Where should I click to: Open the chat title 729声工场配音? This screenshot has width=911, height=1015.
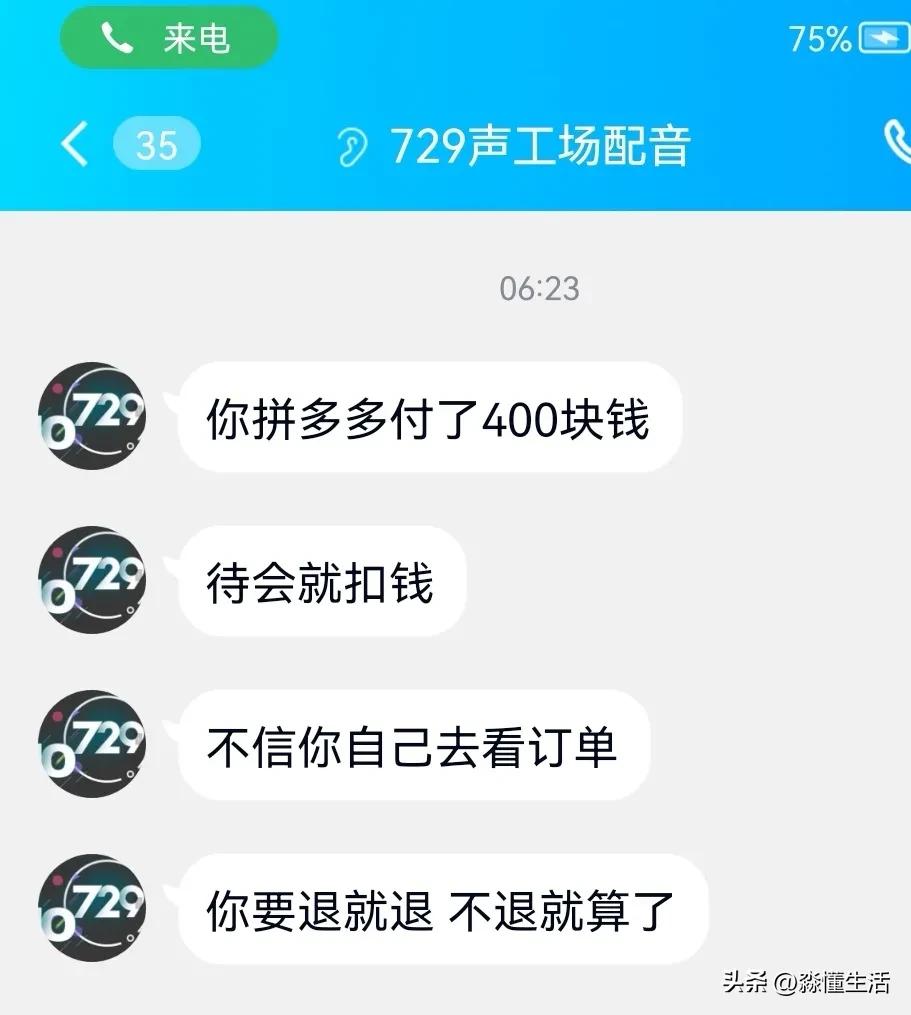(545, 145)
